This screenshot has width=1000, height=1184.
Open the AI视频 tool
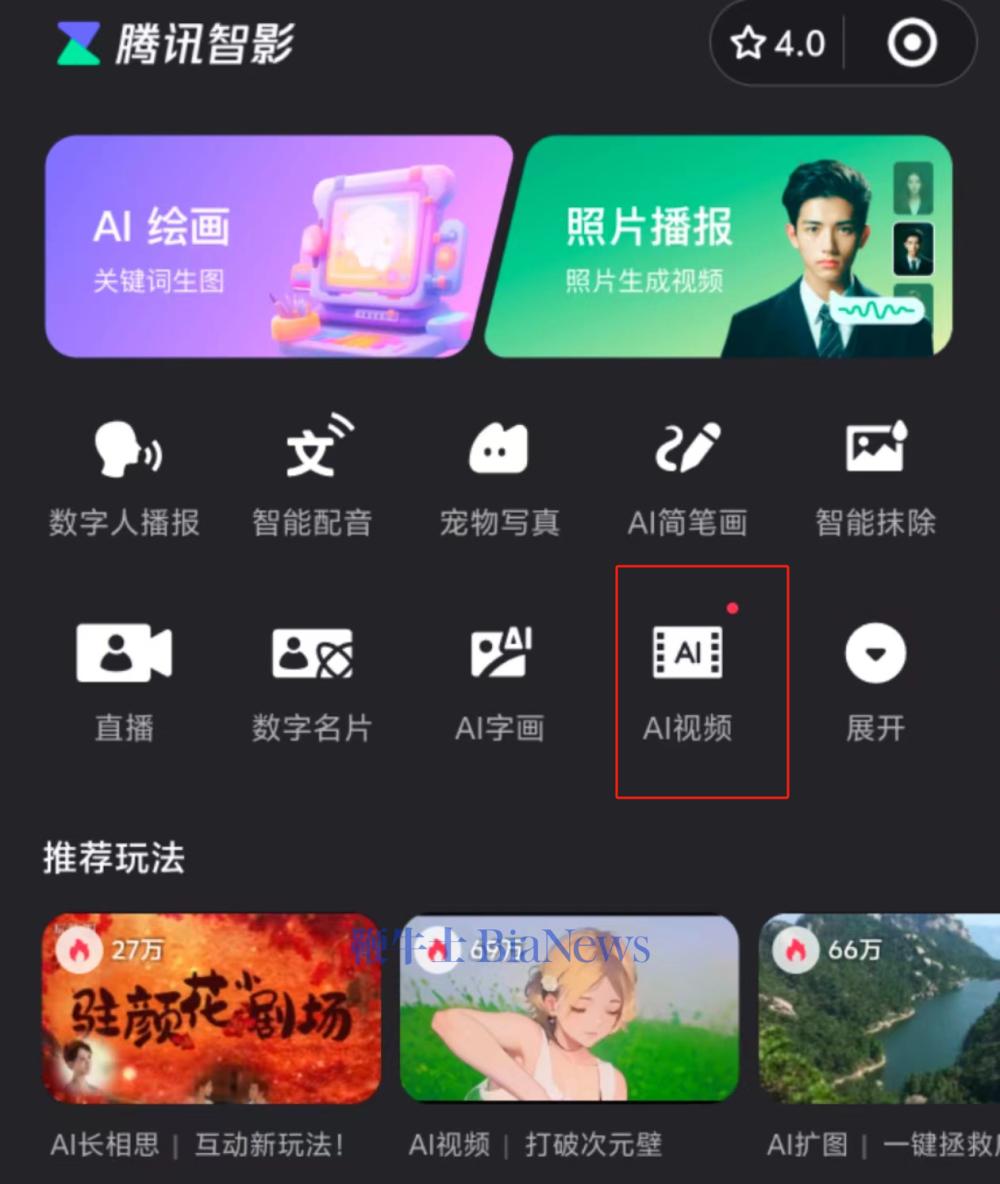[x=688, y=682]
